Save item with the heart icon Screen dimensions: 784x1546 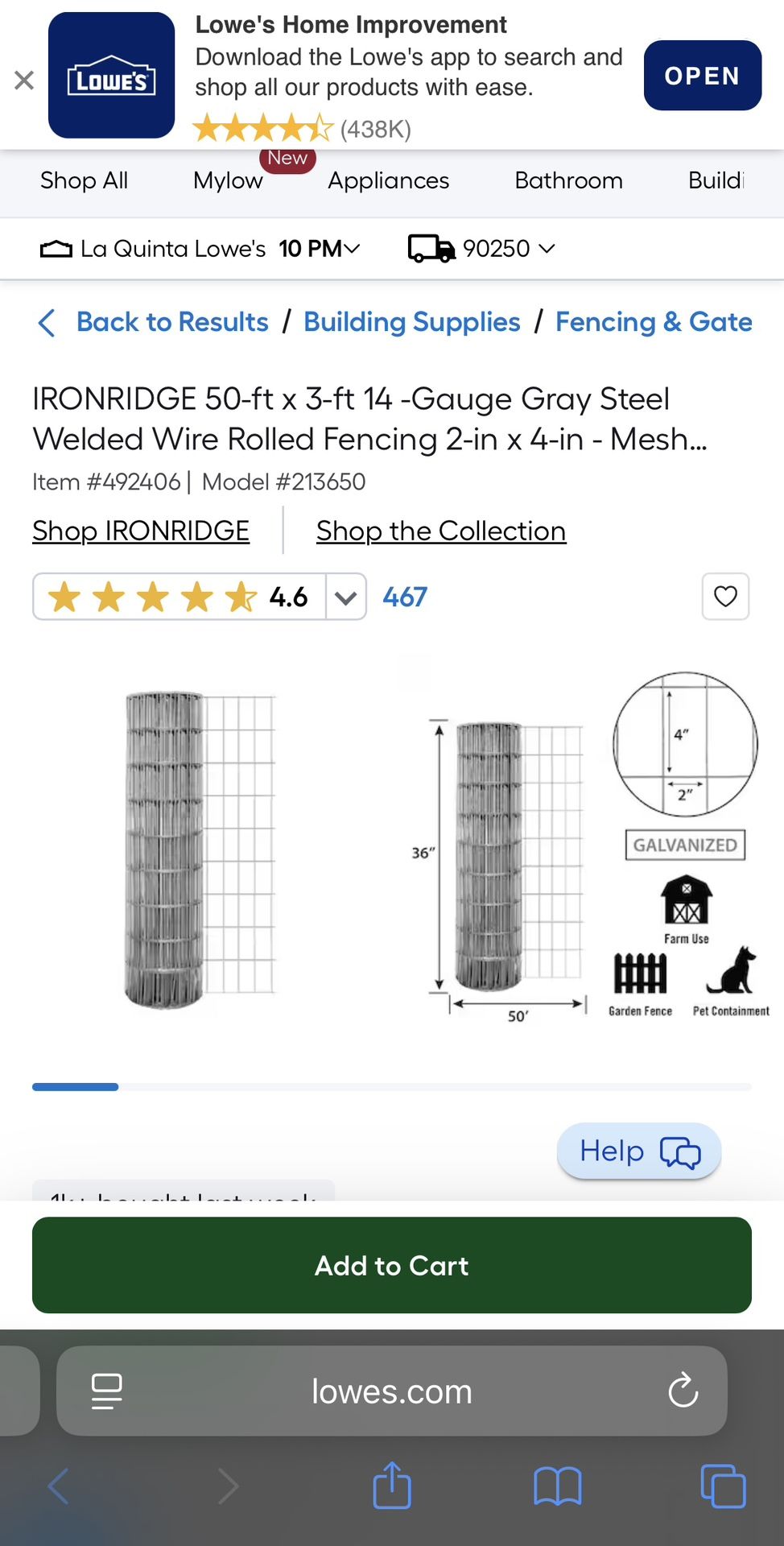pyautogui.click(x=725, y=597)
